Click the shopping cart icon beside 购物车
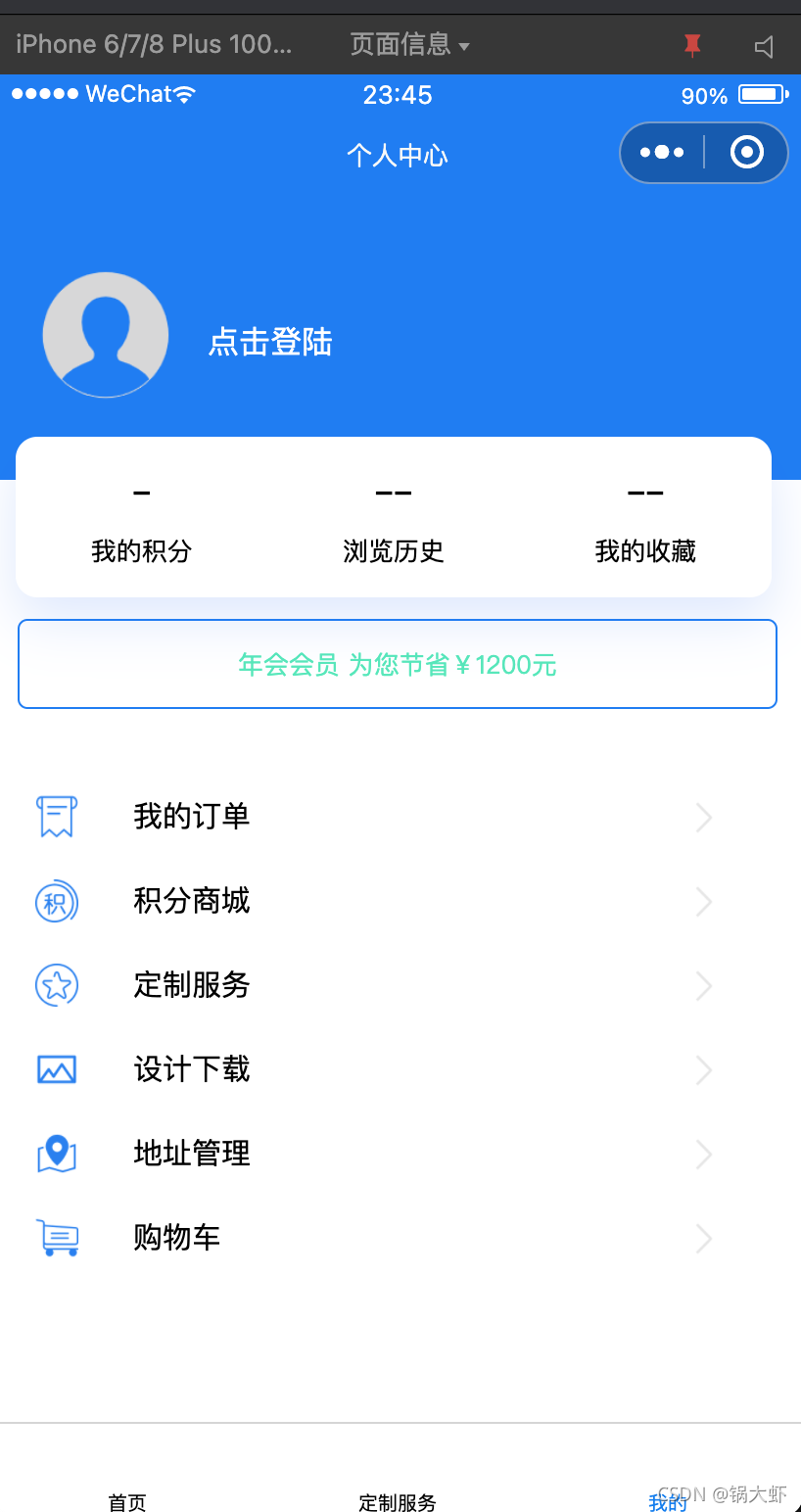 (x=56, y=1237)
